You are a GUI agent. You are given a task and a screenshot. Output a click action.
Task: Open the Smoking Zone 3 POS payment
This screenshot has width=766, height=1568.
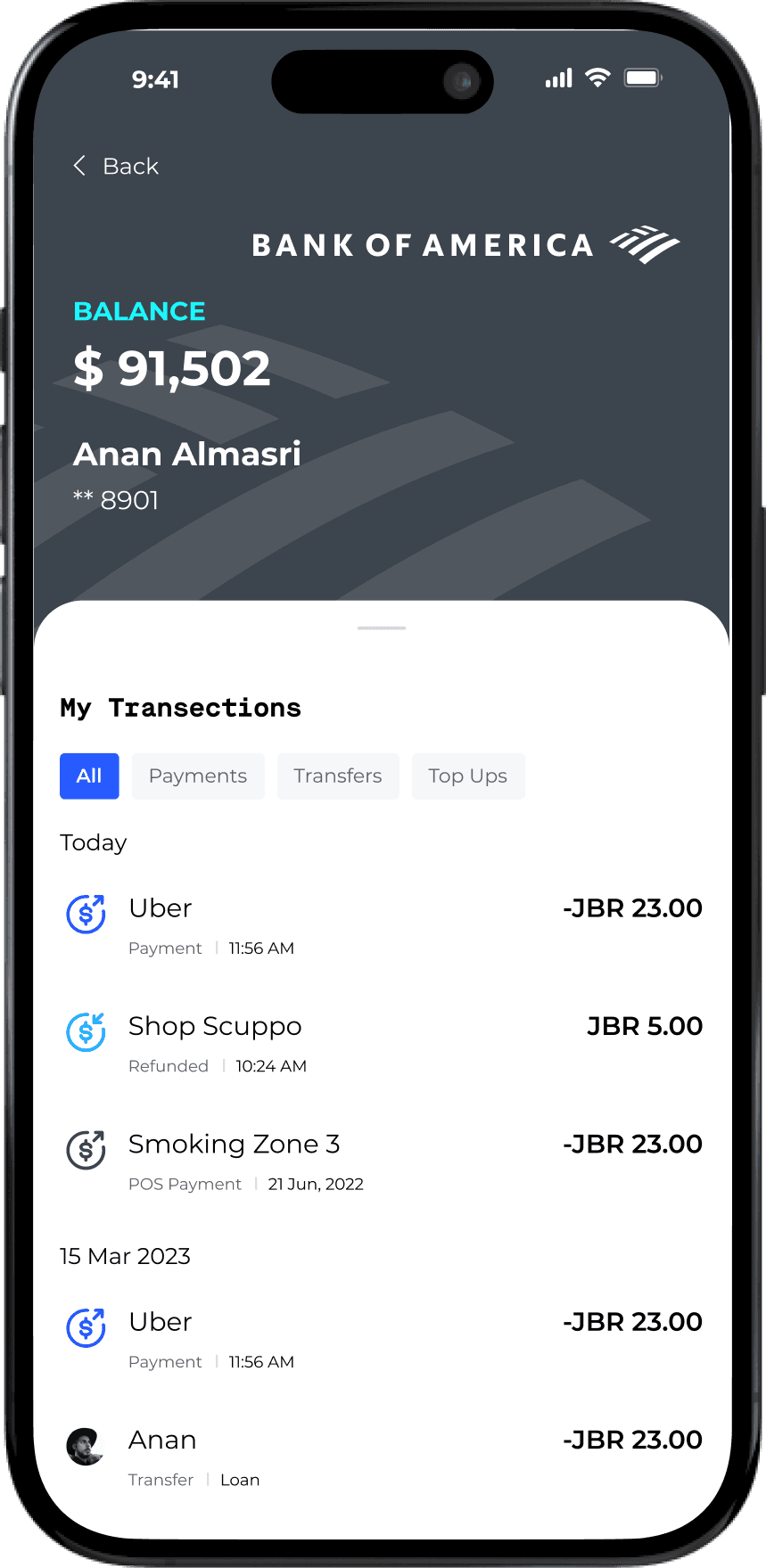382,1162
